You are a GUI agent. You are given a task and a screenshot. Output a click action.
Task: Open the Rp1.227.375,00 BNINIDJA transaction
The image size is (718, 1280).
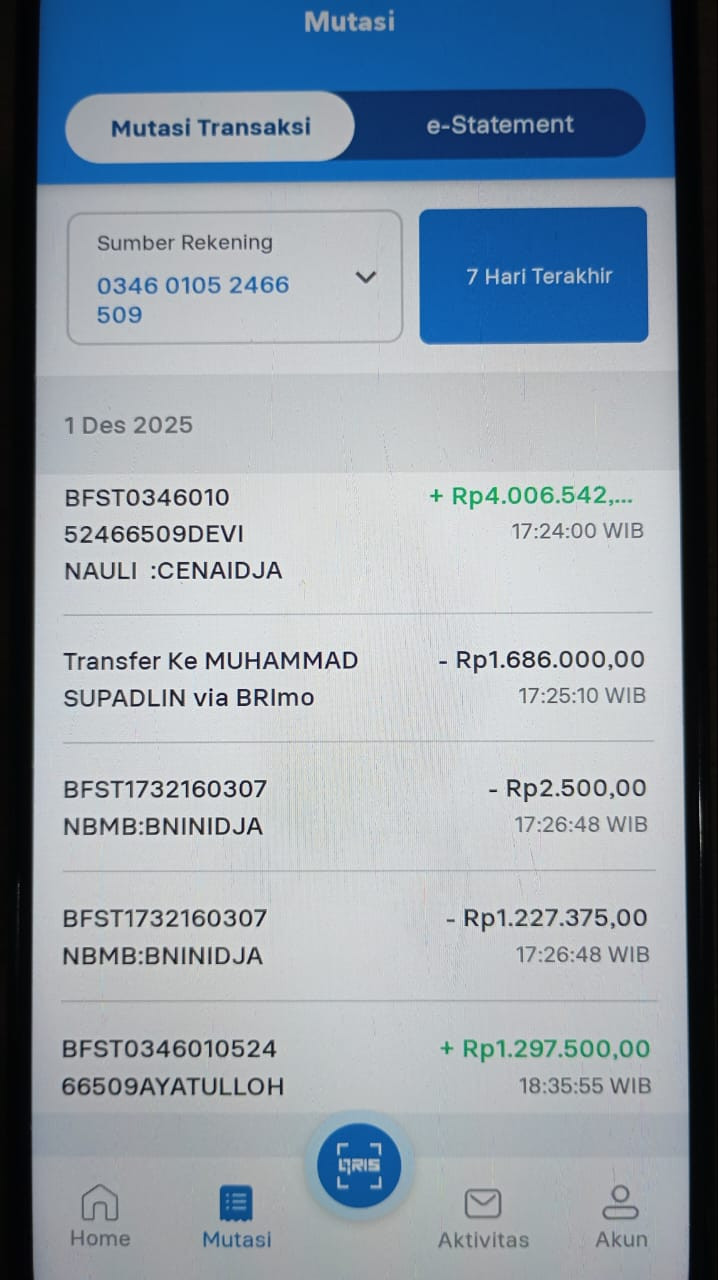coord(355,936)
